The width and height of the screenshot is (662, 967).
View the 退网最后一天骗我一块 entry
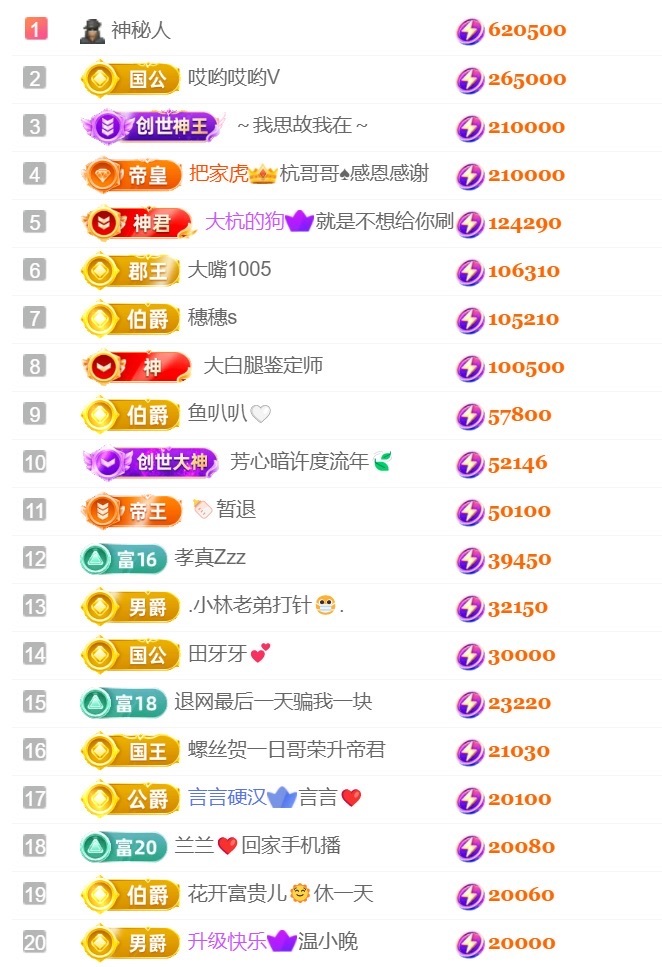273,702
